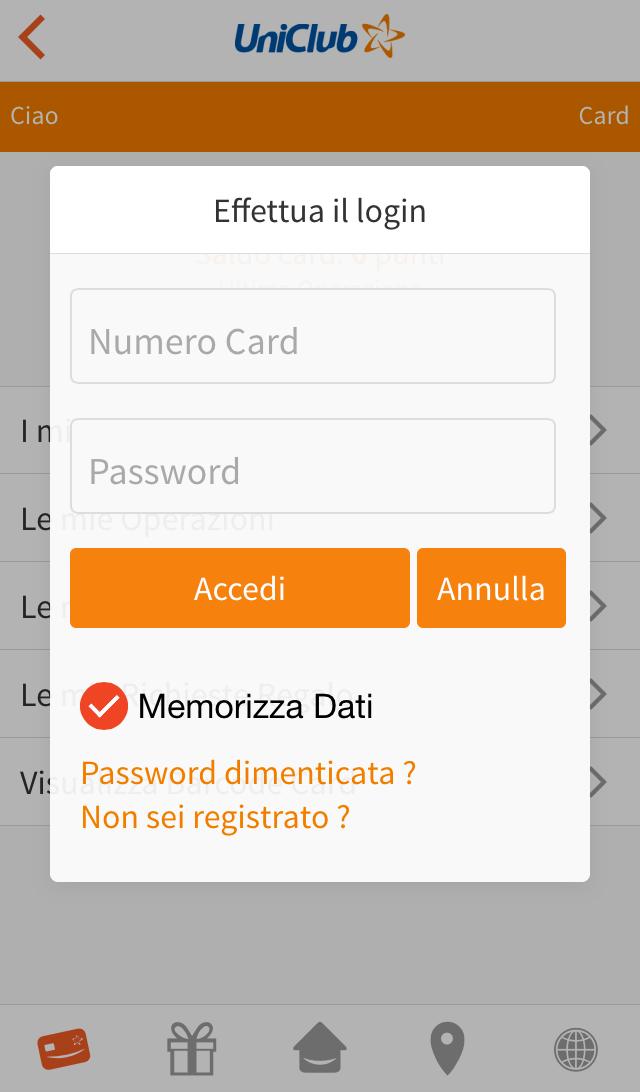Select the Password input field

pyautogui.click(x=312, y=471)
